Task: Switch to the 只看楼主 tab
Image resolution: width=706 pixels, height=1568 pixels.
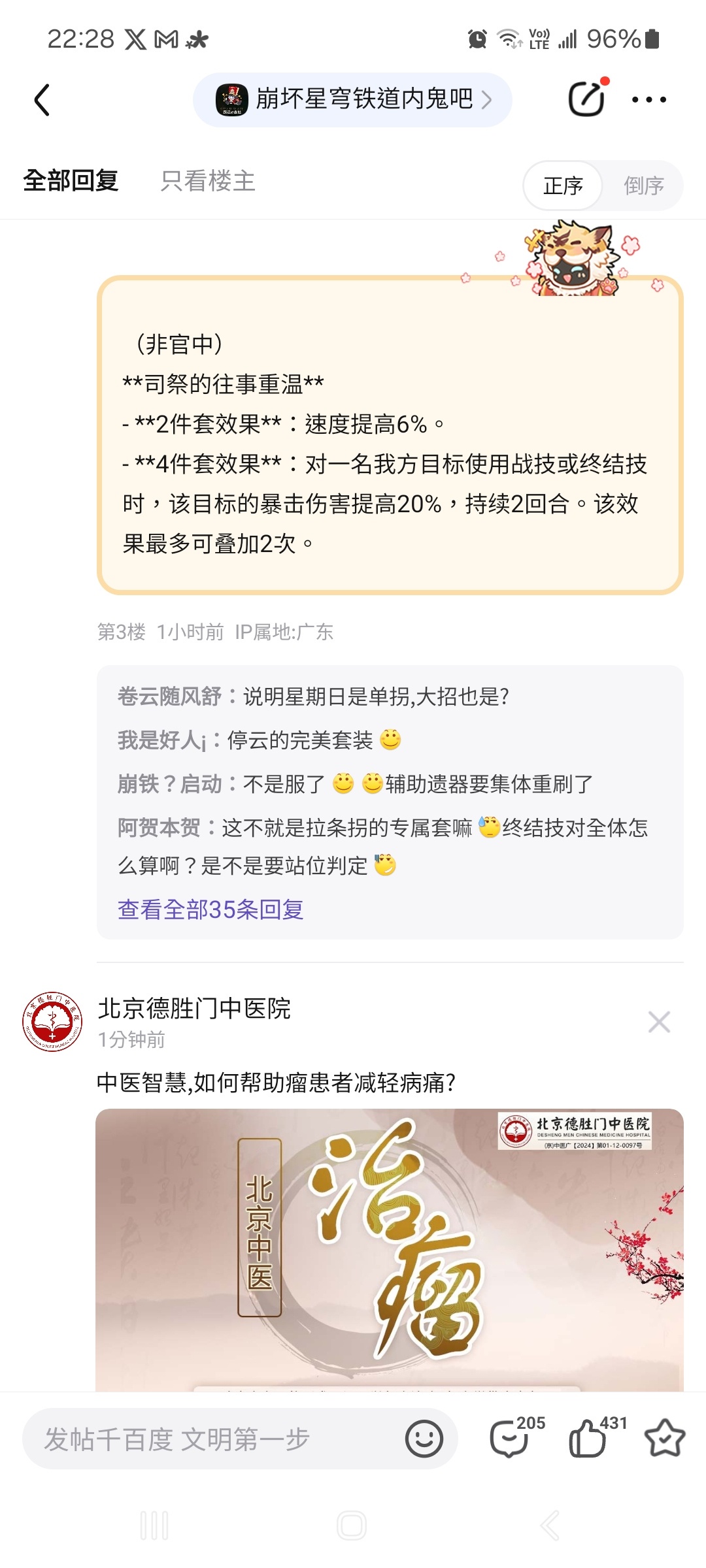Action: [x=208, y=181]
